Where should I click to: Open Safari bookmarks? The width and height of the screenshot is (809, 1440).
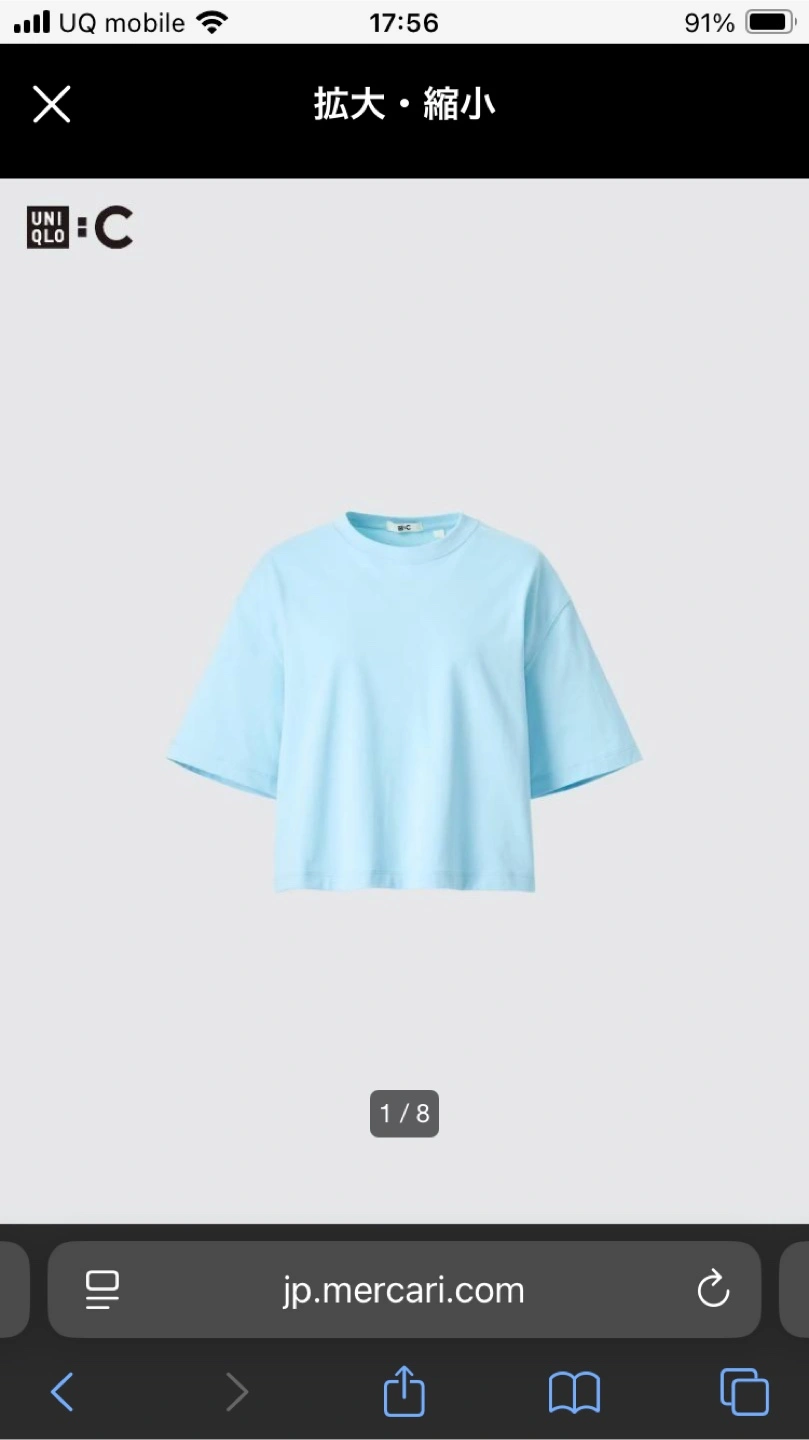pyautogui.click(x=574, y=1392)
